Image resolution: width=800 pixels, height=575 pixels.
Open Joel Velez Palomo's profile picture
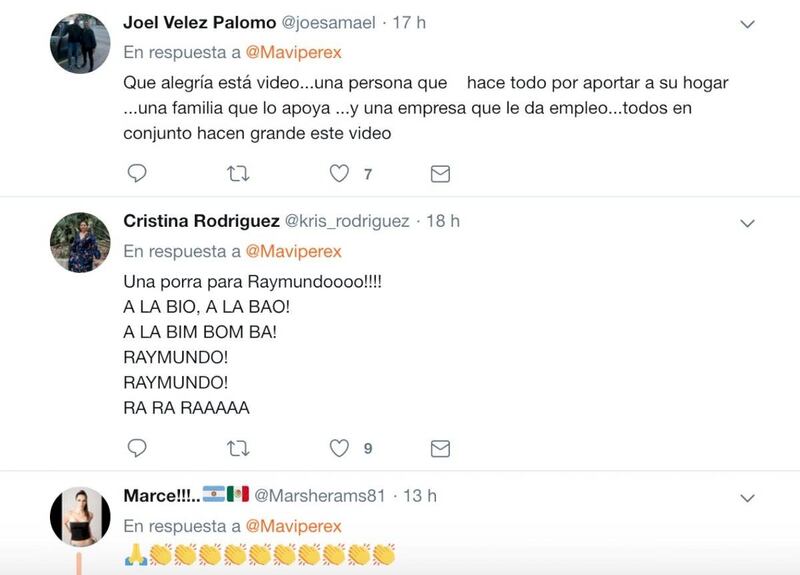[80, 43]
